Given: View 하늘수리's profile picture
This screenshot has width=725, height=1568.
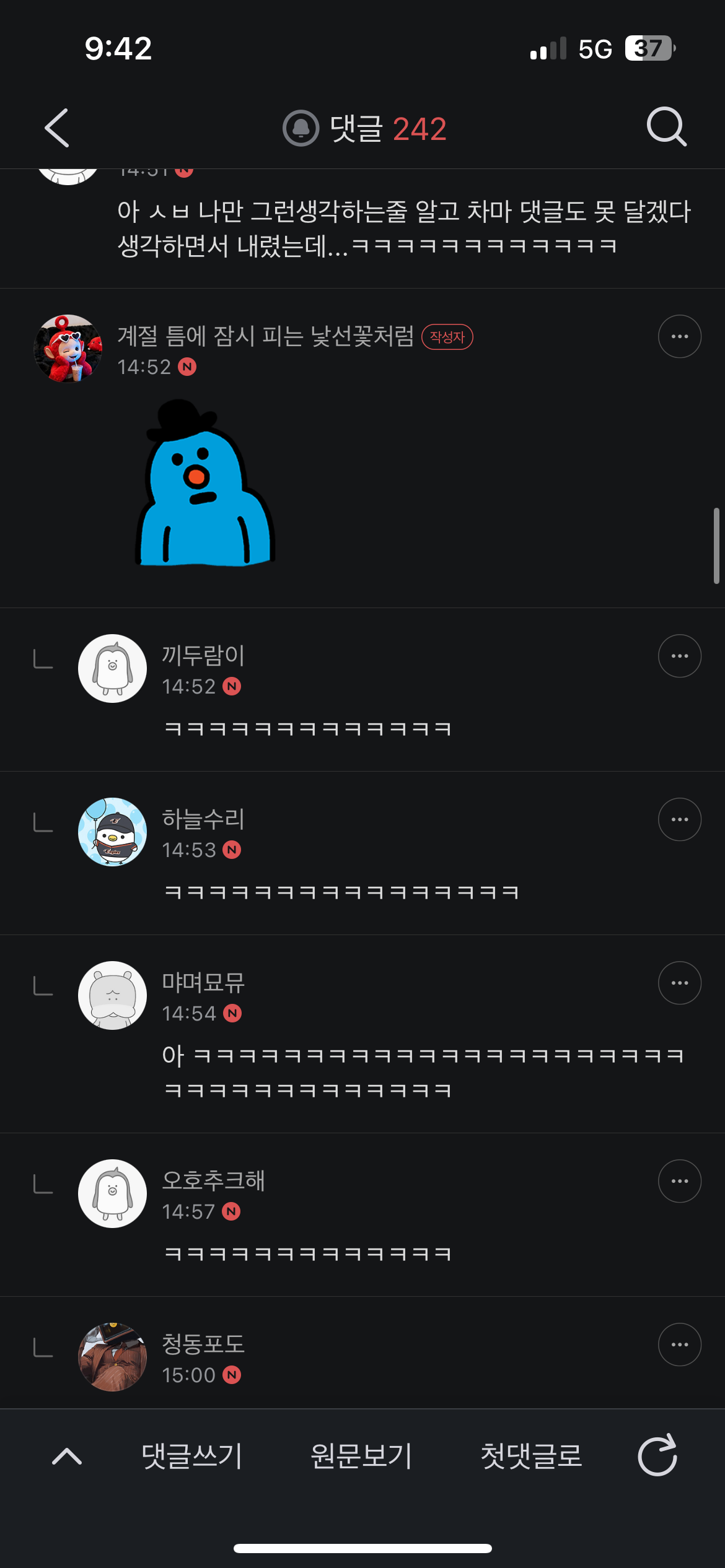Looking at the screenshot, I should (x=112, y=832).
